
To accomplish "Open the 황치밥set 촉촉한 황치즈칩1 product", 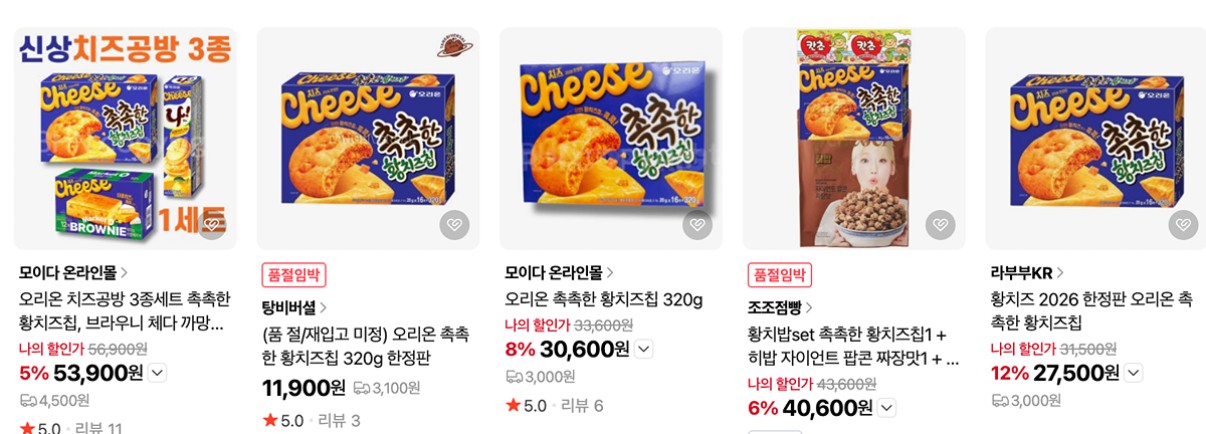I will click(853, 345).
